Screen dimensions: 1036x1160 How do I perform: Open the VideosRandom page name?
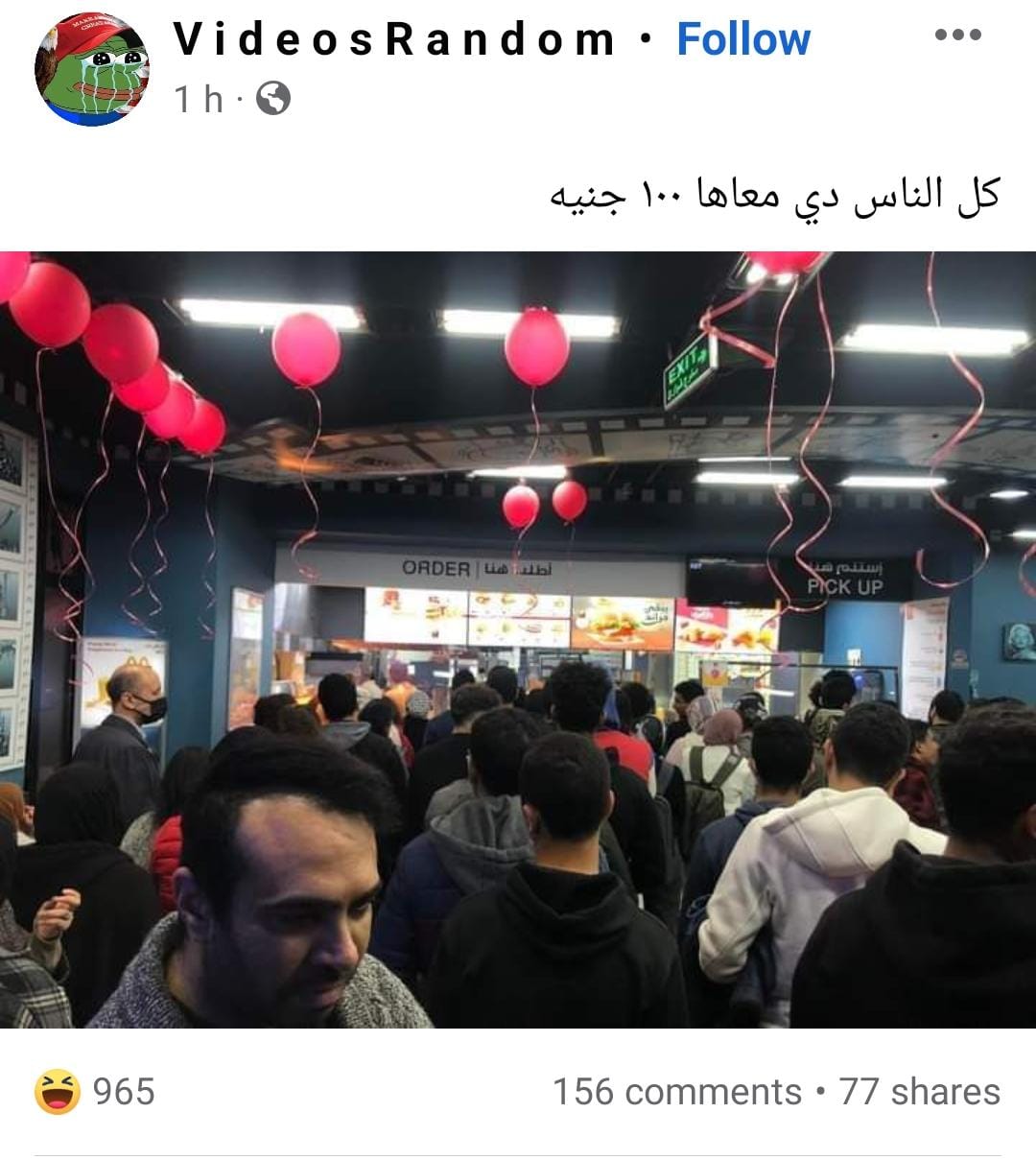point(393,39)
